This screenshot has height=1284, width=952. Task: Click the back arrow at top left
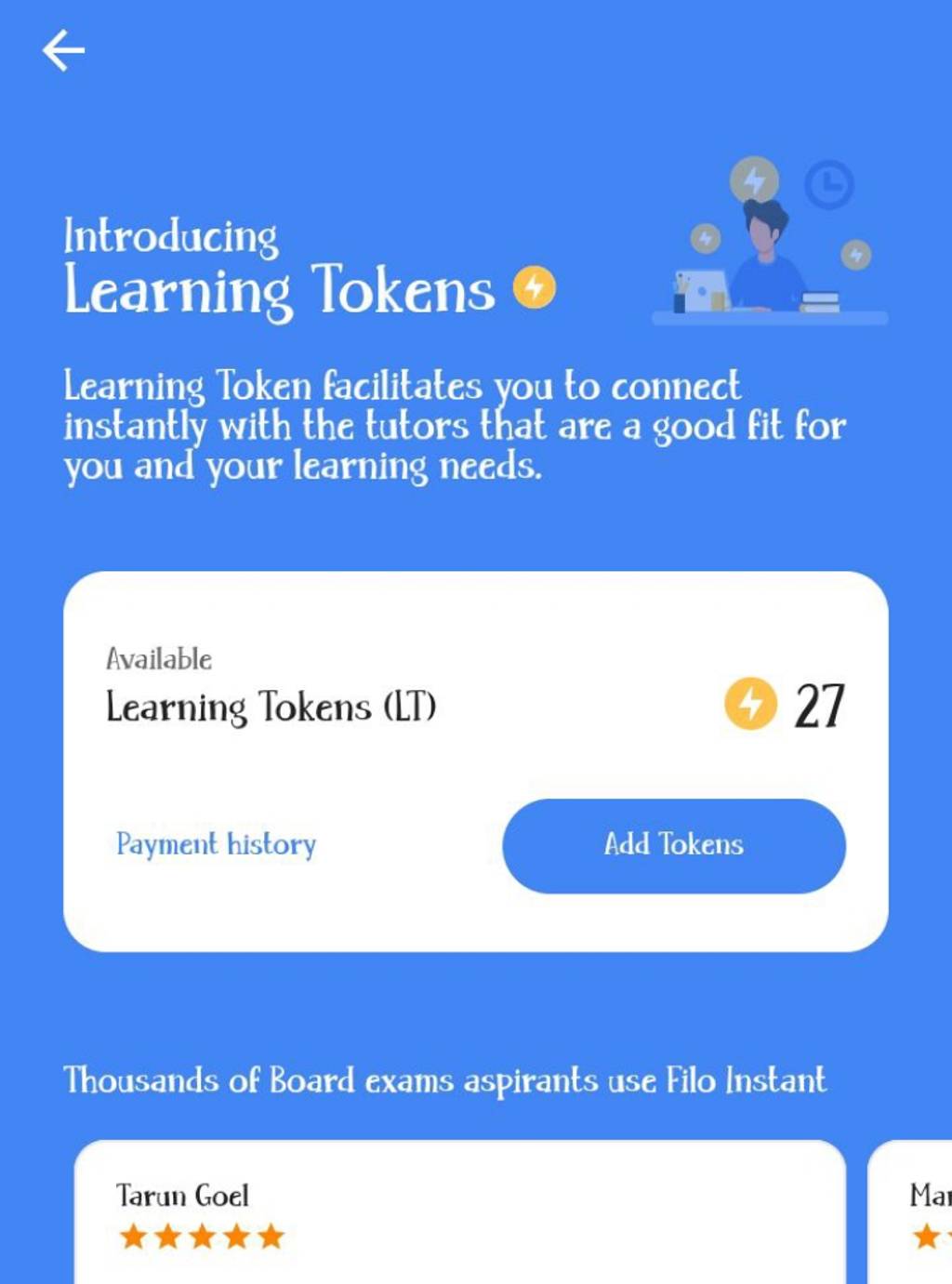(x=63, y=51)
